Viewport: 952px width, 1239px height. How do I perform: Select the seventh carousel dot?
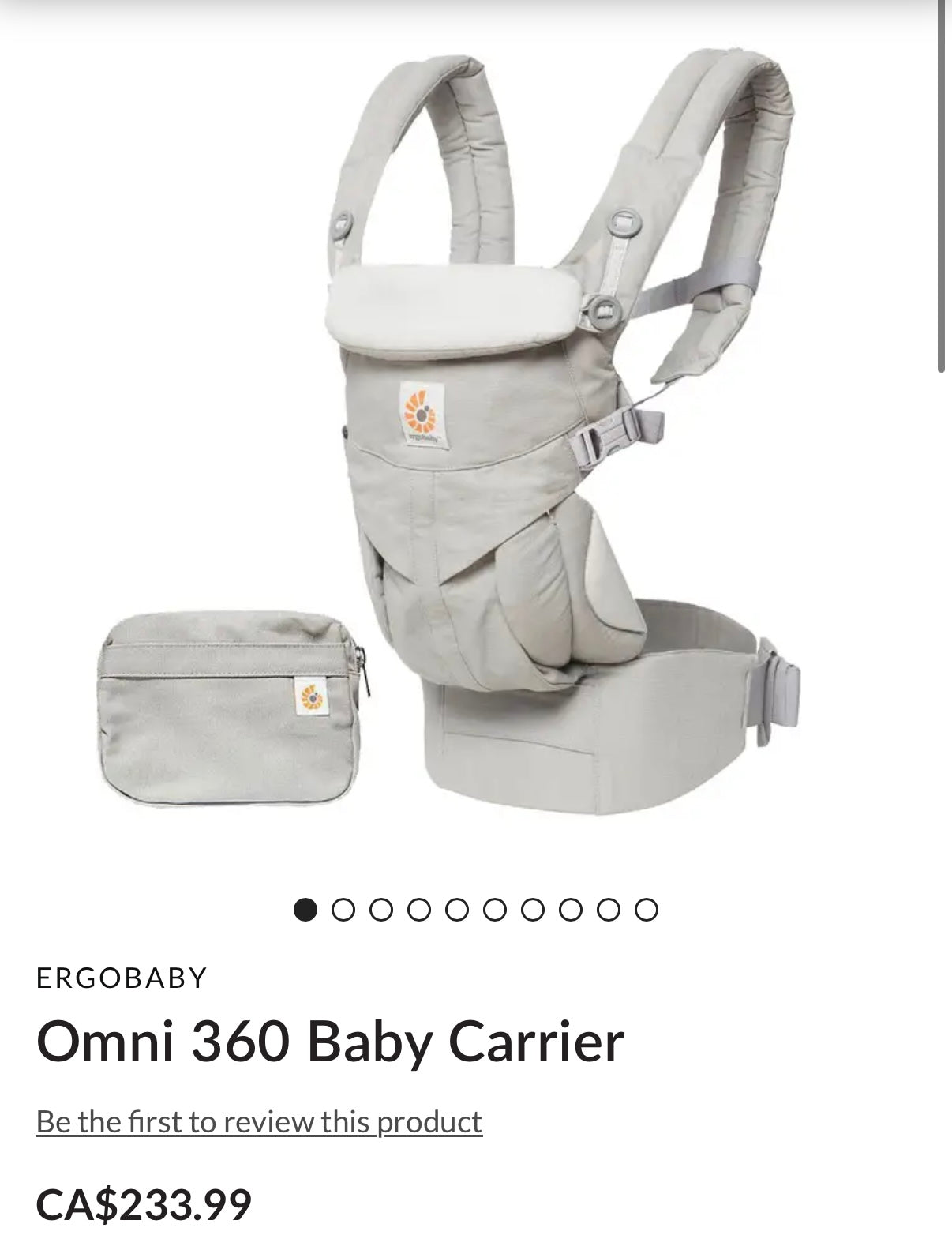(x=534, y=910)
